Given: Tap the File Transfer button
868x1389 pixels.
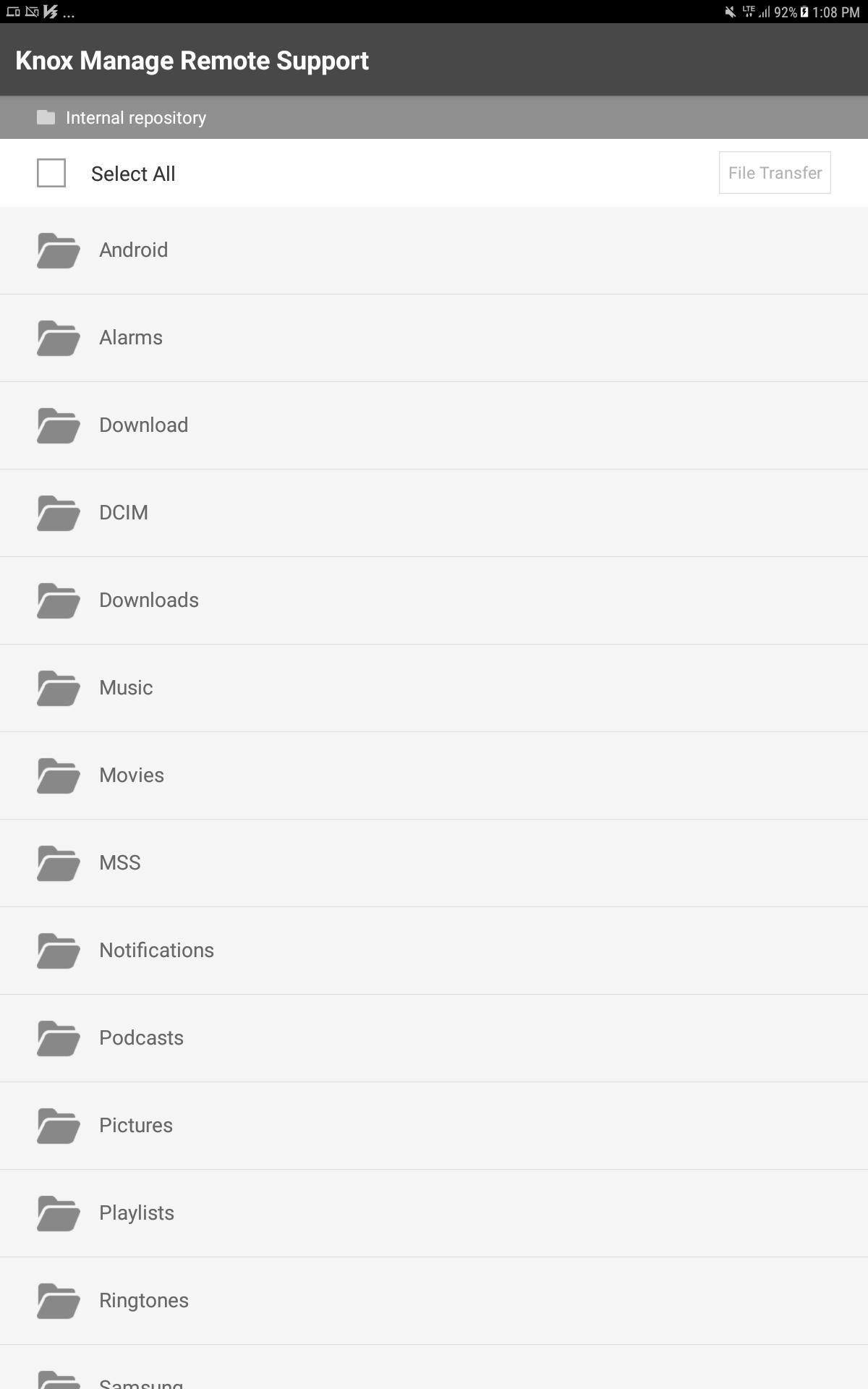Looking at the screenshot, I should point(775,173).
